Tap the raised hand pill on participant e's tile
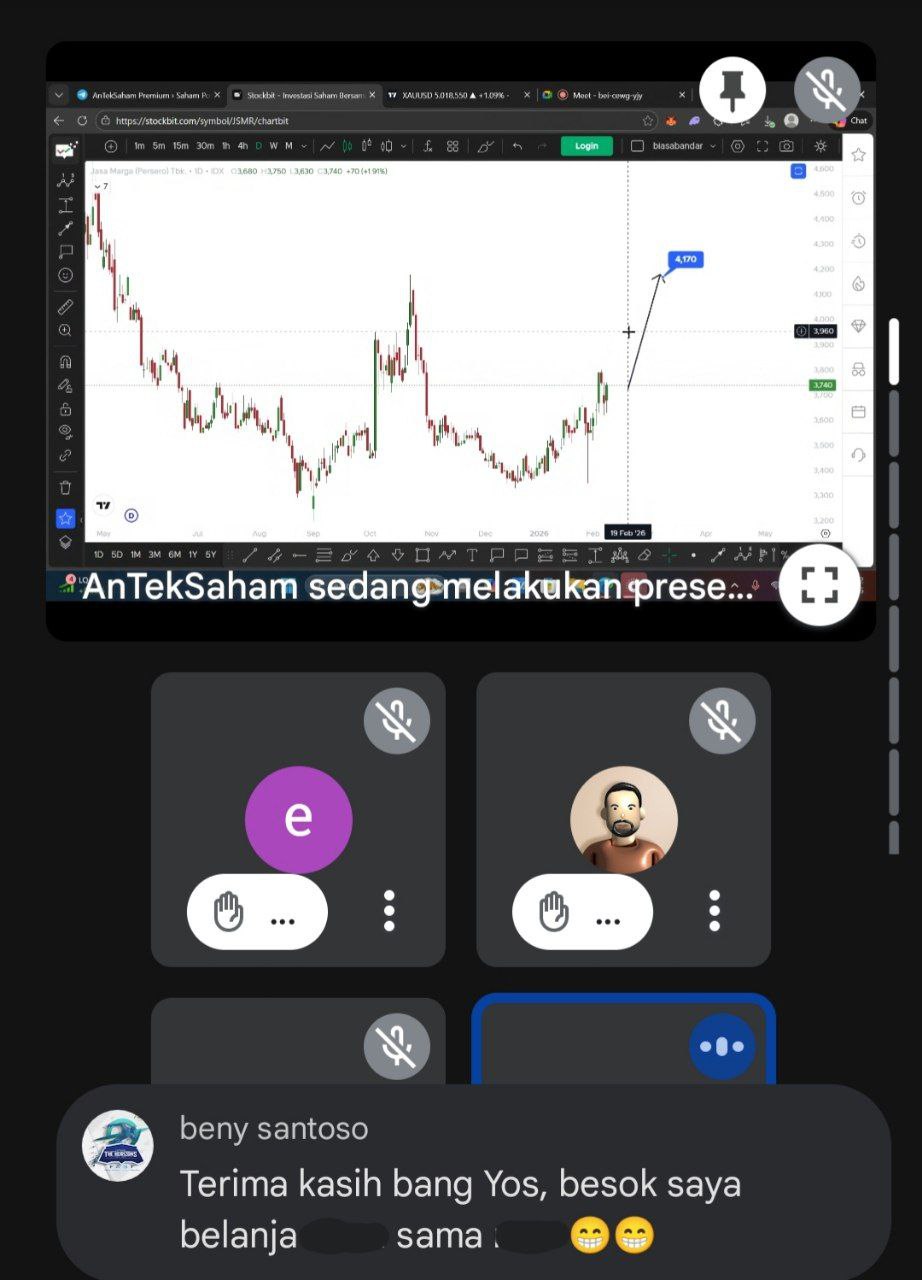The image size is (922, 1280). [x=256, y=912]
